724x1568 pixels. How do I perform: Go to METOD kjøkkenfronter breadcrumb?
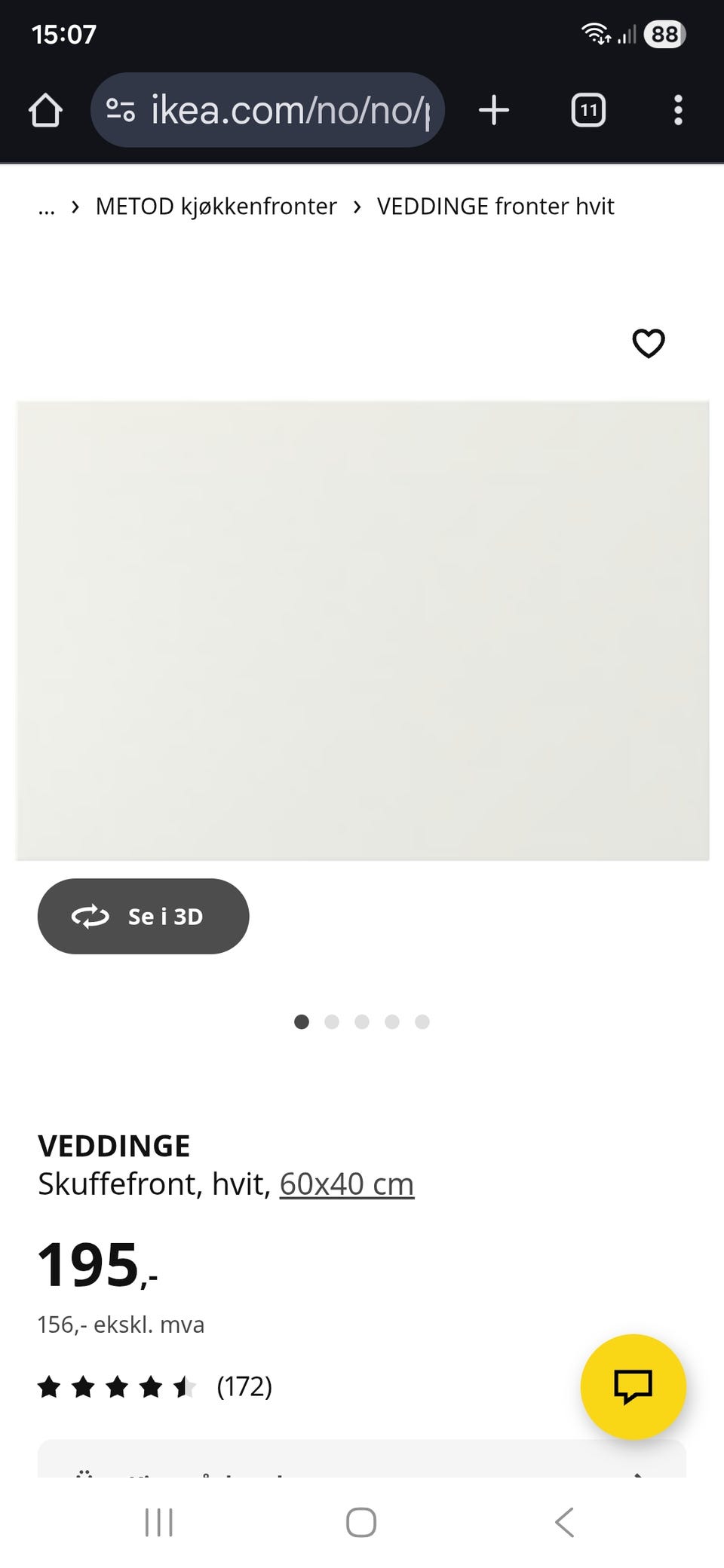215,206
